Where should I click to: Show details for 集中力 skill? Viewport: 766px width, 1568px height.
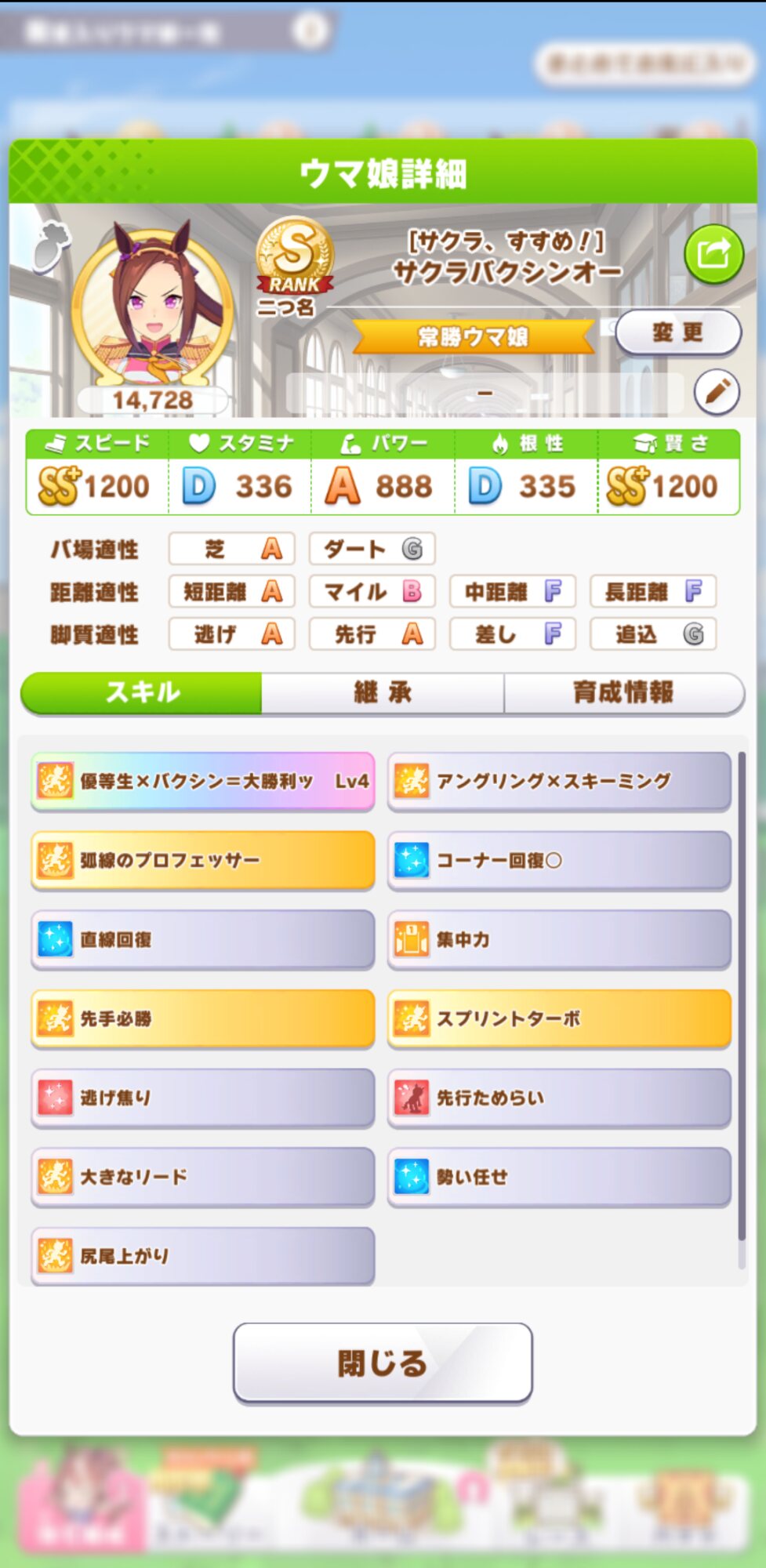559,939
